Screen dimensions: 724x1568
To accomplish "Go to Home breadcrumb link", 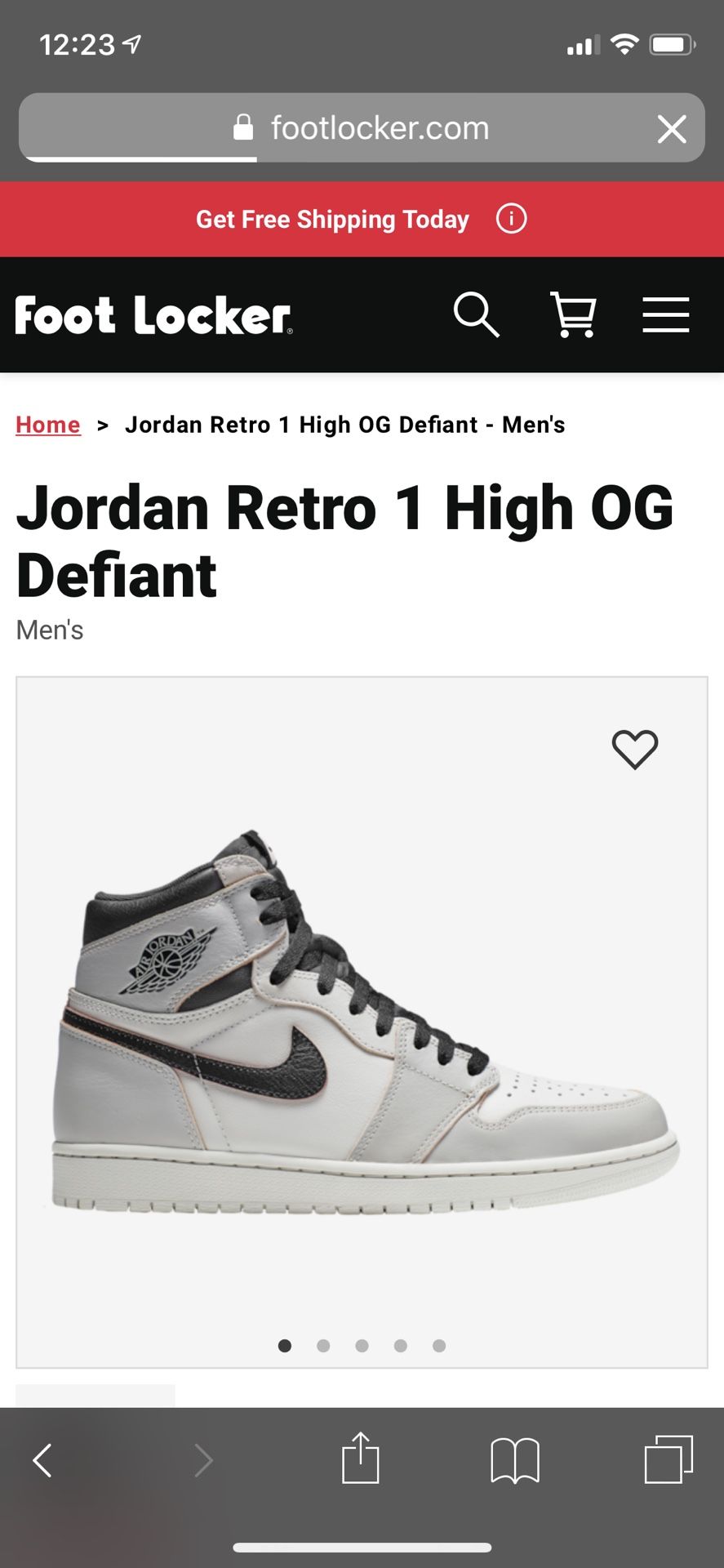I will [x=48, y=425].
